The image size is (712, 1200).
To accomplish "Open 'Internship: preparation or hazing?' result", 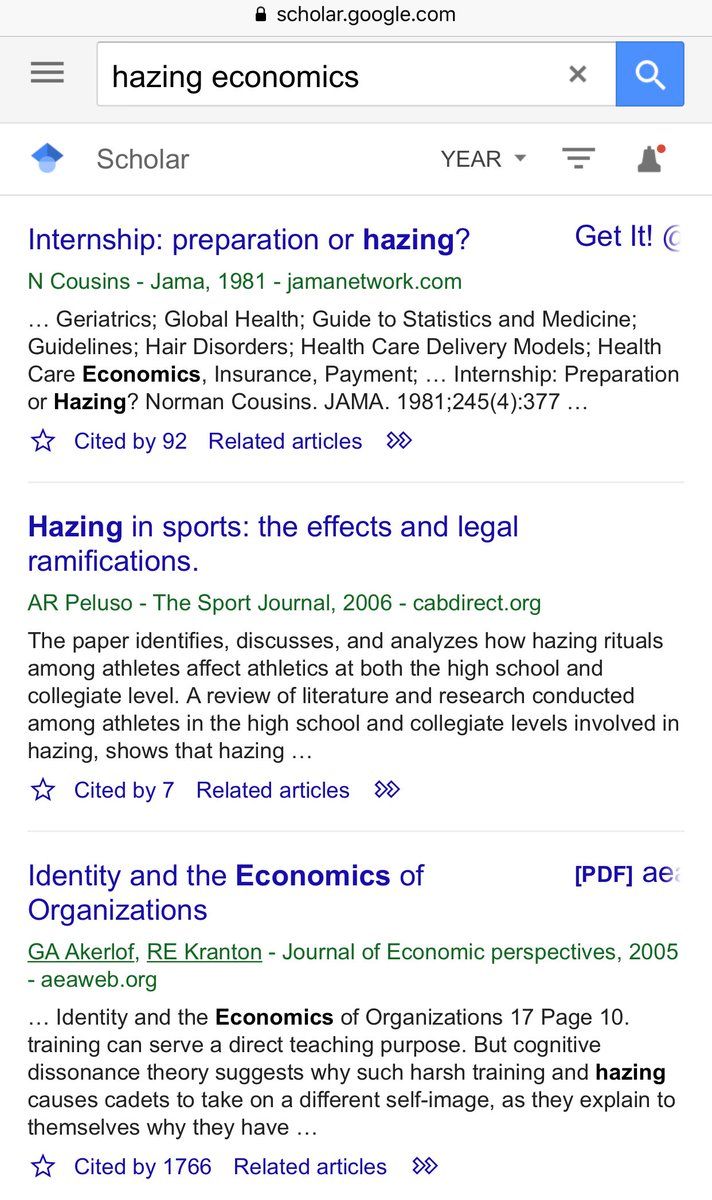I will click(x=248, y=240).
